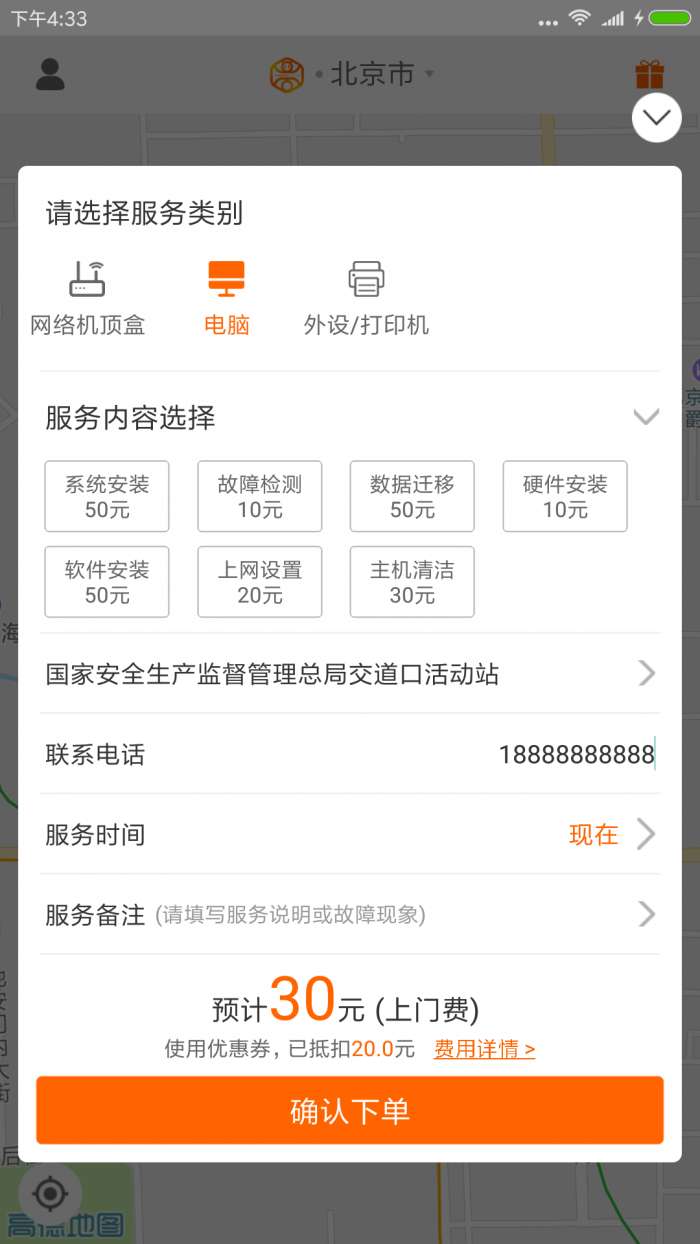
Task: Tap 确认下单 to confirm the order
Action: tap(350, 1110)
